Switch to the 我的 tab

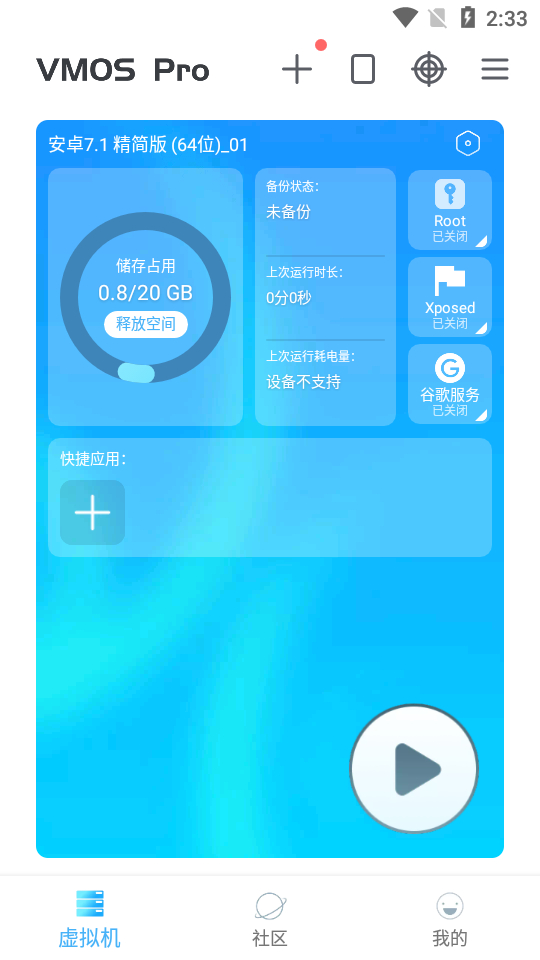450,920
